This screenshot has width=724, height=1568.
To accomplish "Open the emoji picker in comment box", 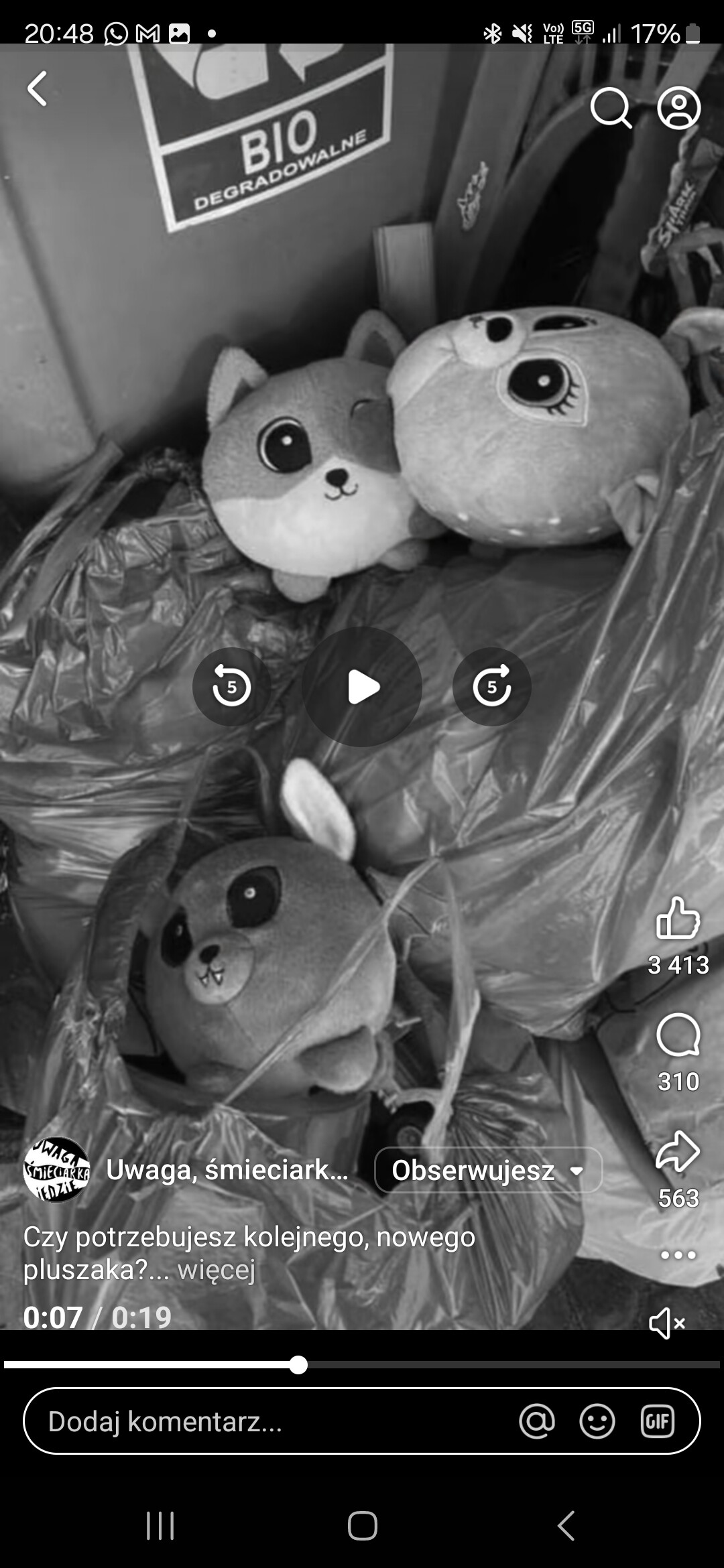I will (x=597, y=1421).
